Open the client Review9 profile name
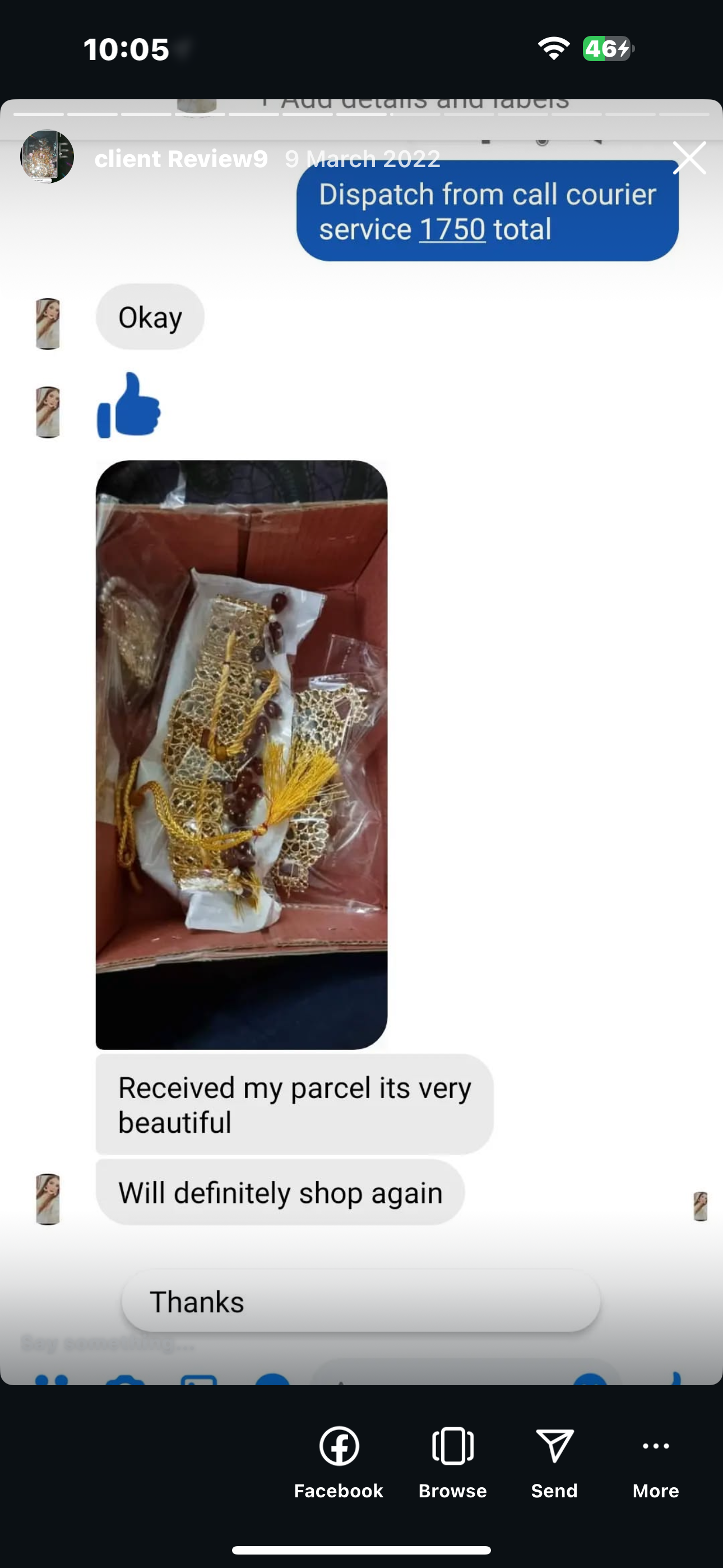This screenshot has height=1568, width=723. (180, 159)
